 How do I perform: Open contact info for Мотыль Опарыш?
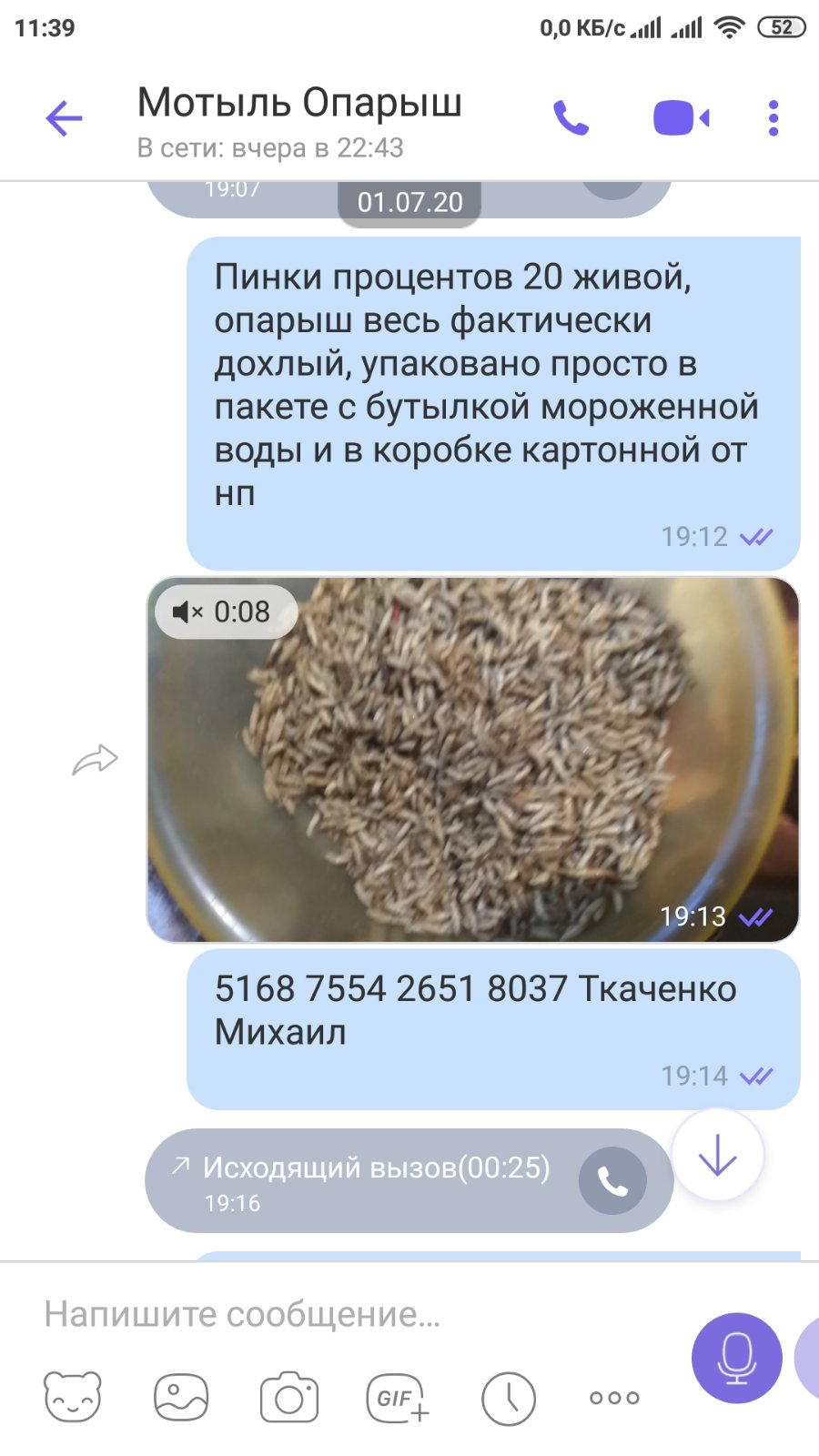[x=299, y=121]
